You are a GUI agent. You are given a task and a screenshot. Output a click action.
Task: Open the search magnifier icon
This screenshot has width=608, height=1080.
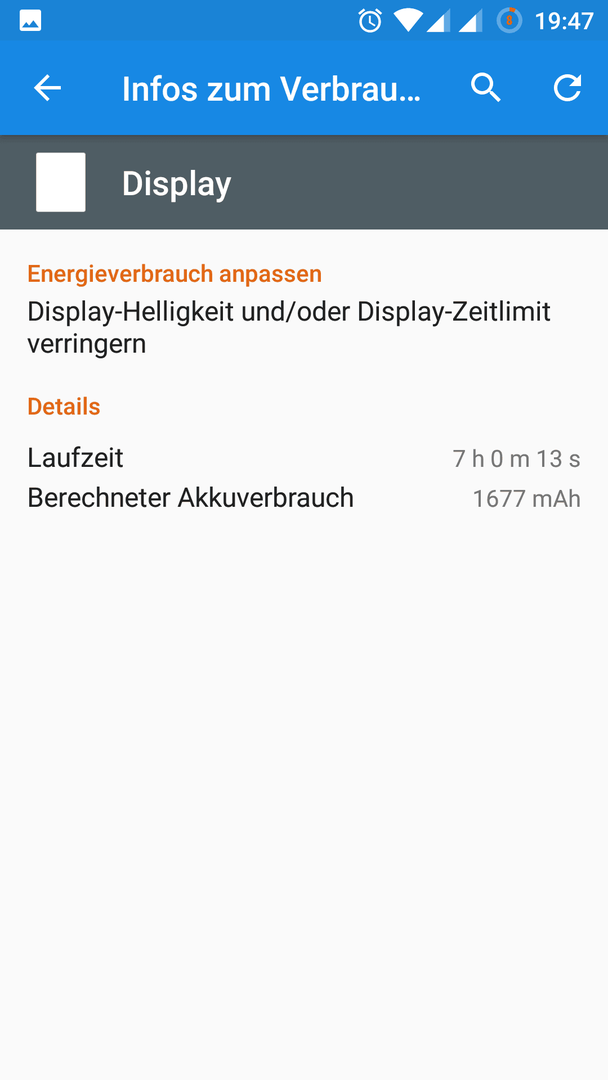click(485, 88)
